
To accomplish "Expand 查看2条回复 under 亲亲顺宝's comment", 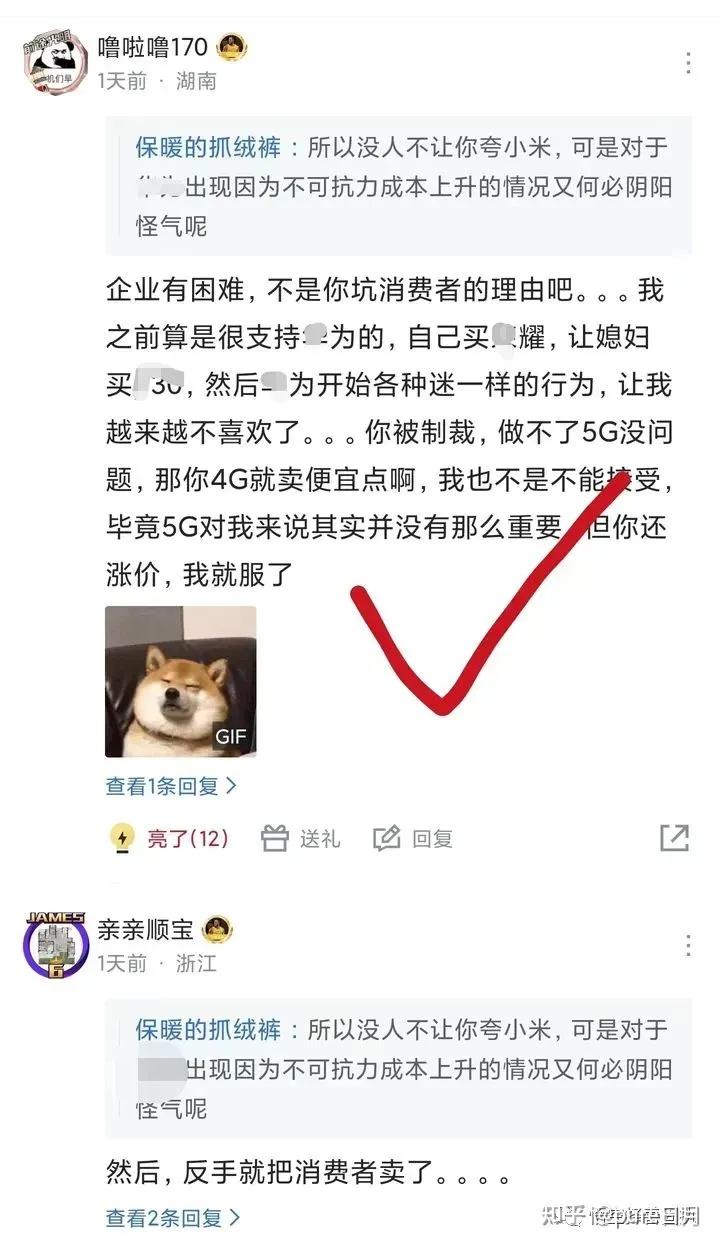I will tap(173, 1218).
